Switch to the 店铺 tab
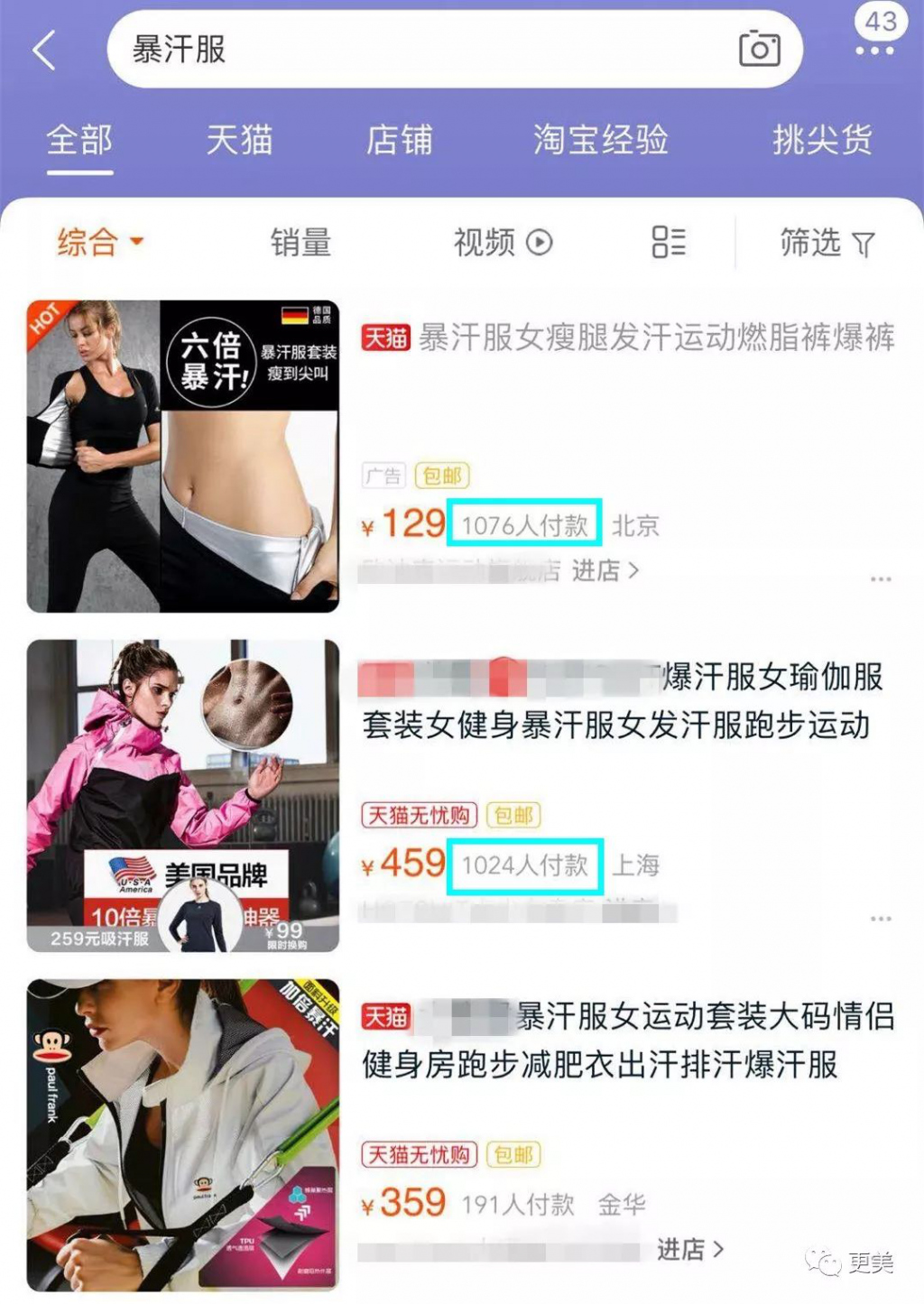924x1304 pixels. tap(399, 140)
